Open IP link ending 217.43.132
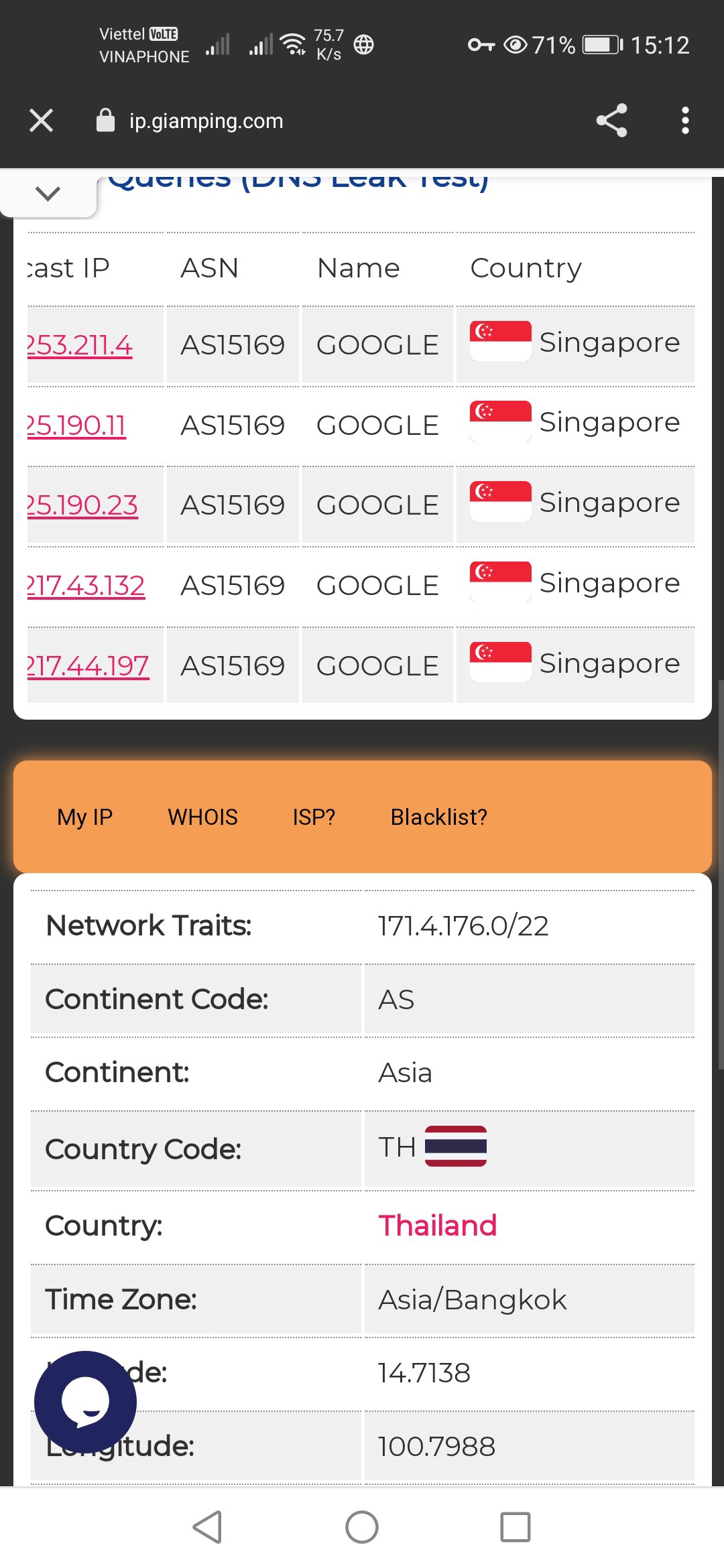This screenshot has height=1568, width=724. [86, 586]
